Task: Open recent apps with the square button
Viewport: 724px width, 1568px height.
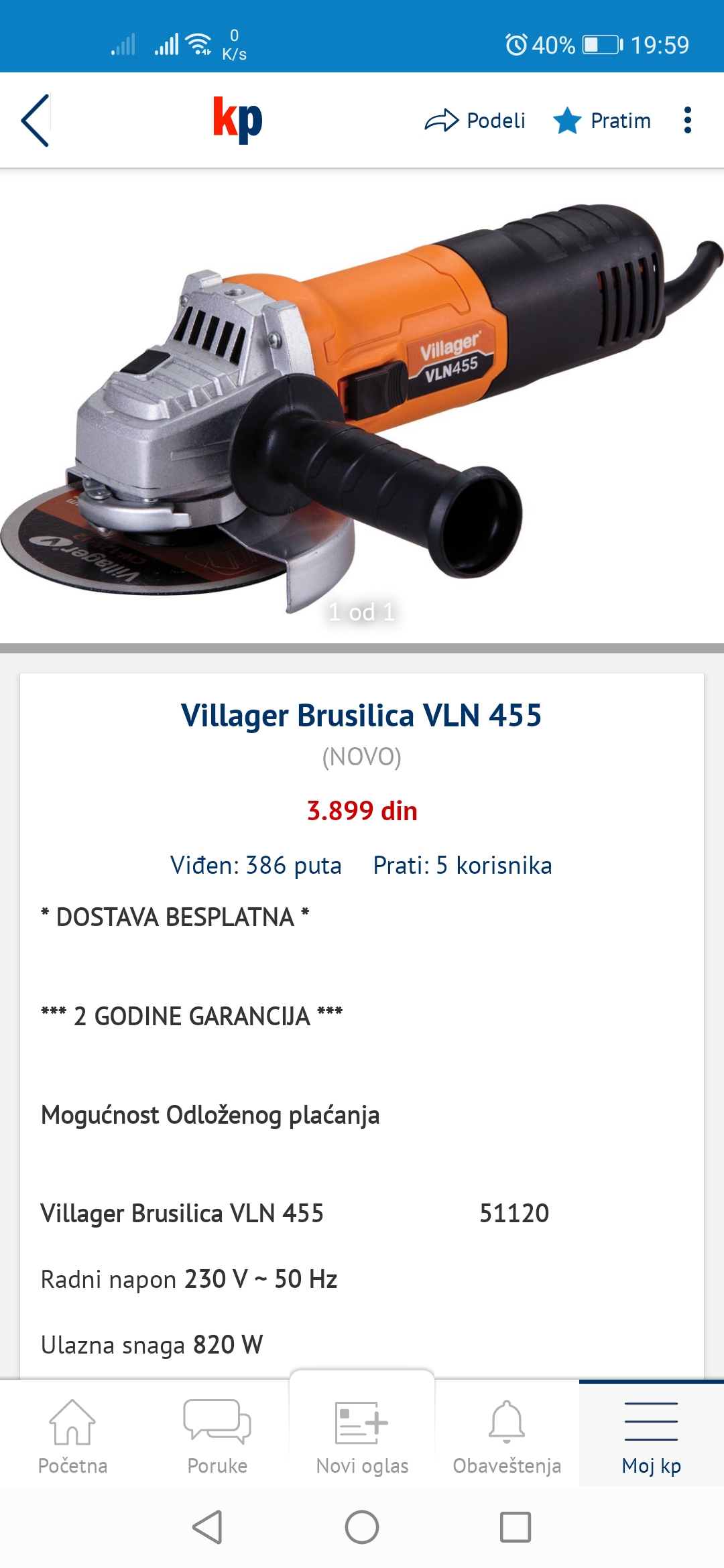Action: click(516, 1527)
